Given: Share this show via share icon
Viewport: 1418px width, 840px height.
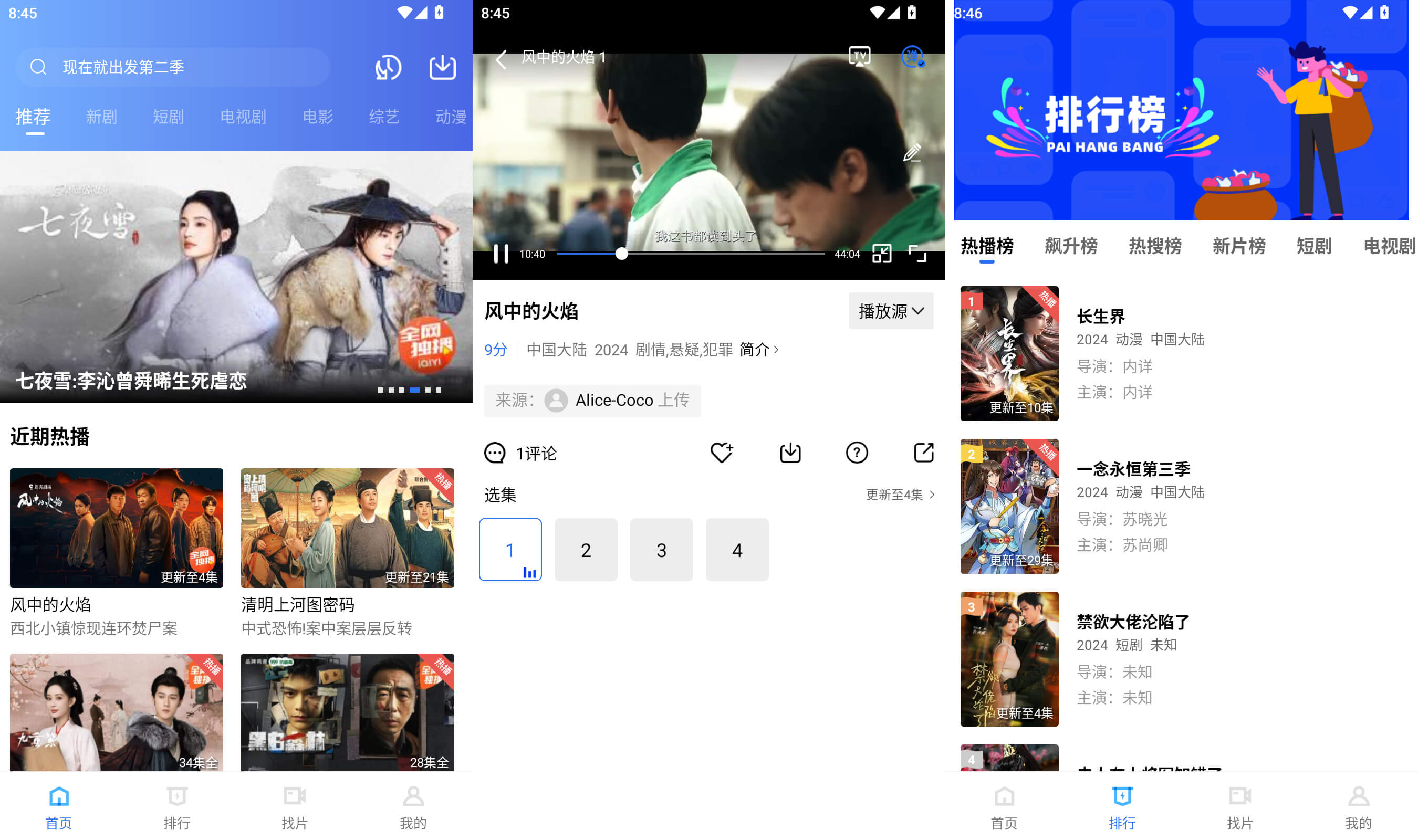Looking at the screenshot, I should point(923,453).
